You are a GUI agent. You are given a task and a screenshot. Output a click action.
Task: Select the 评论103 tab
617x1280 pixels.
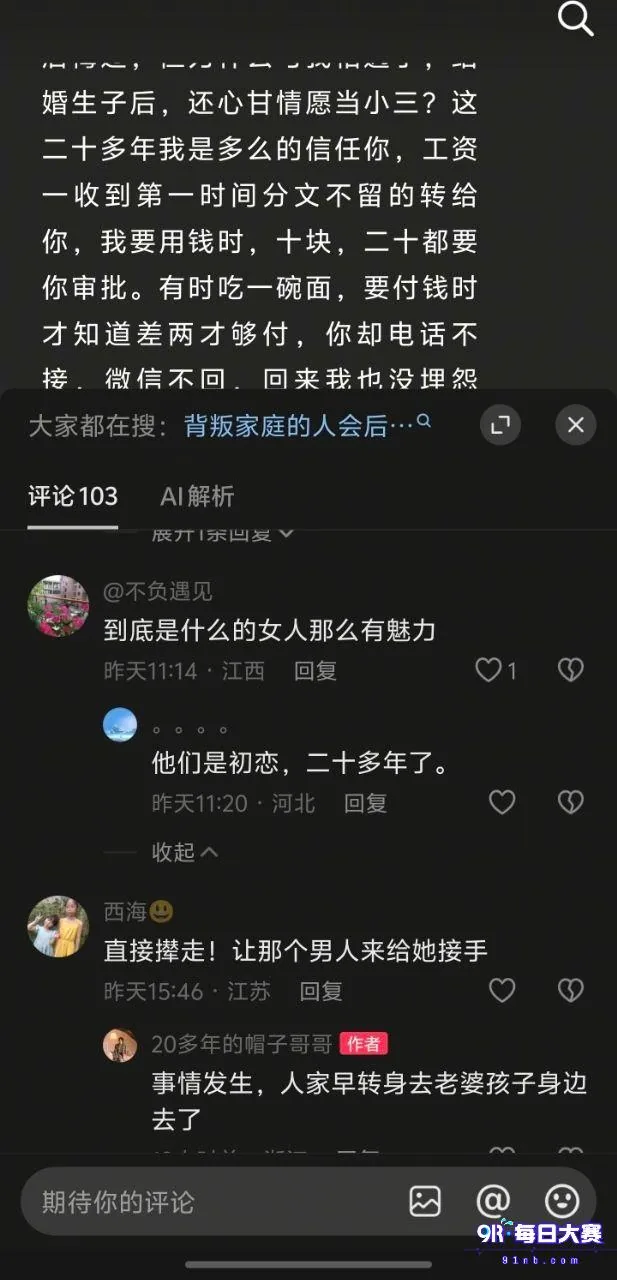[72, 496]
